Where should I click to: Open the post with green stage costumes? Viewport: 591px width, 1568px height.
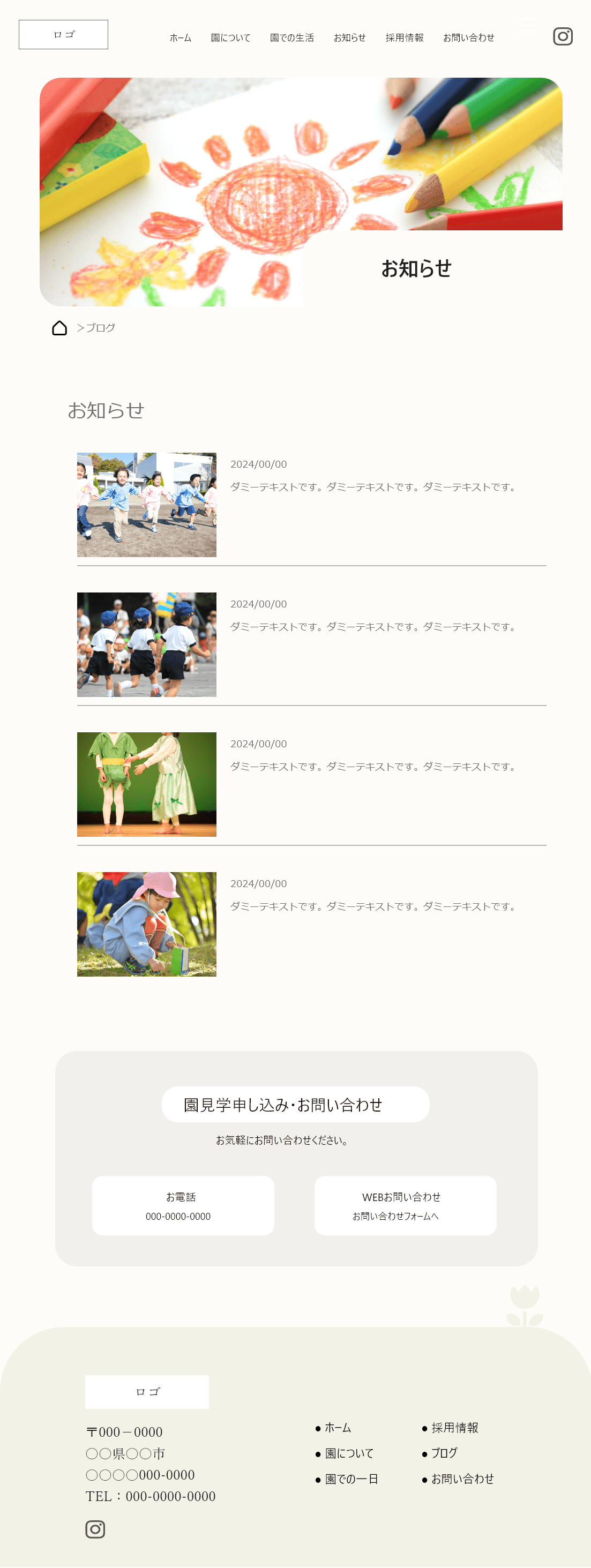coord(147,784)
